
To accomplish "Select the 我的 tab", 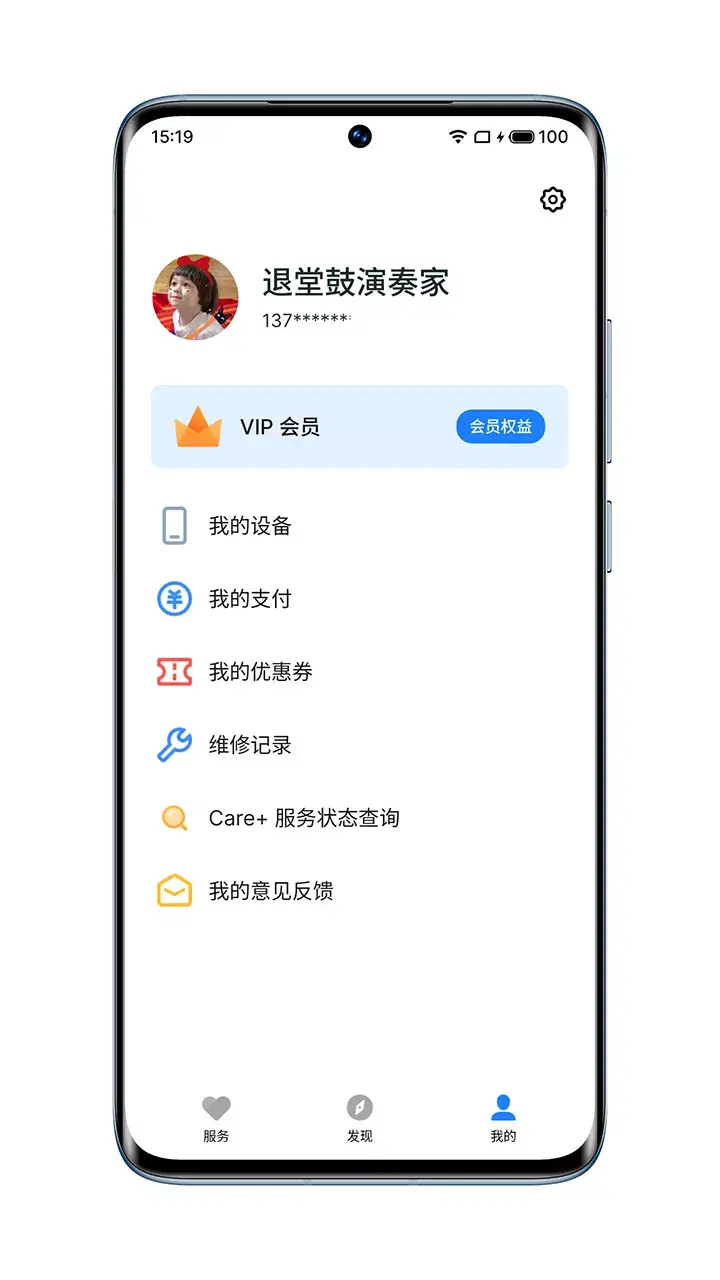I will (503, 1119).
